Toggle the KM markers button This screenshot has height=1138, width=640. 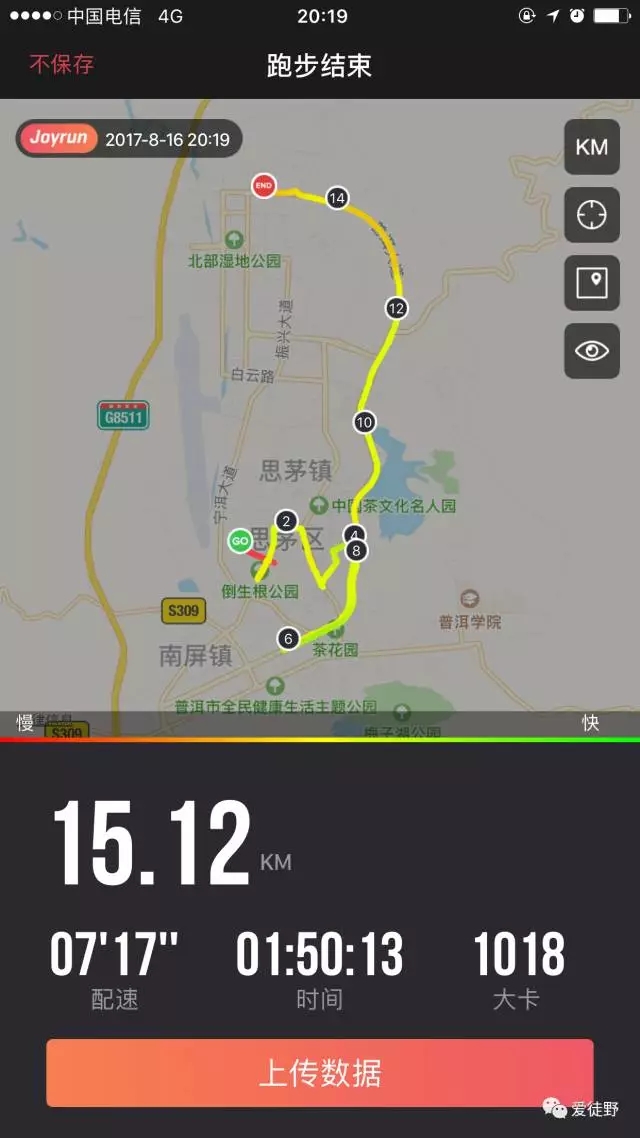pyautogui.click(x=591, y=147)
